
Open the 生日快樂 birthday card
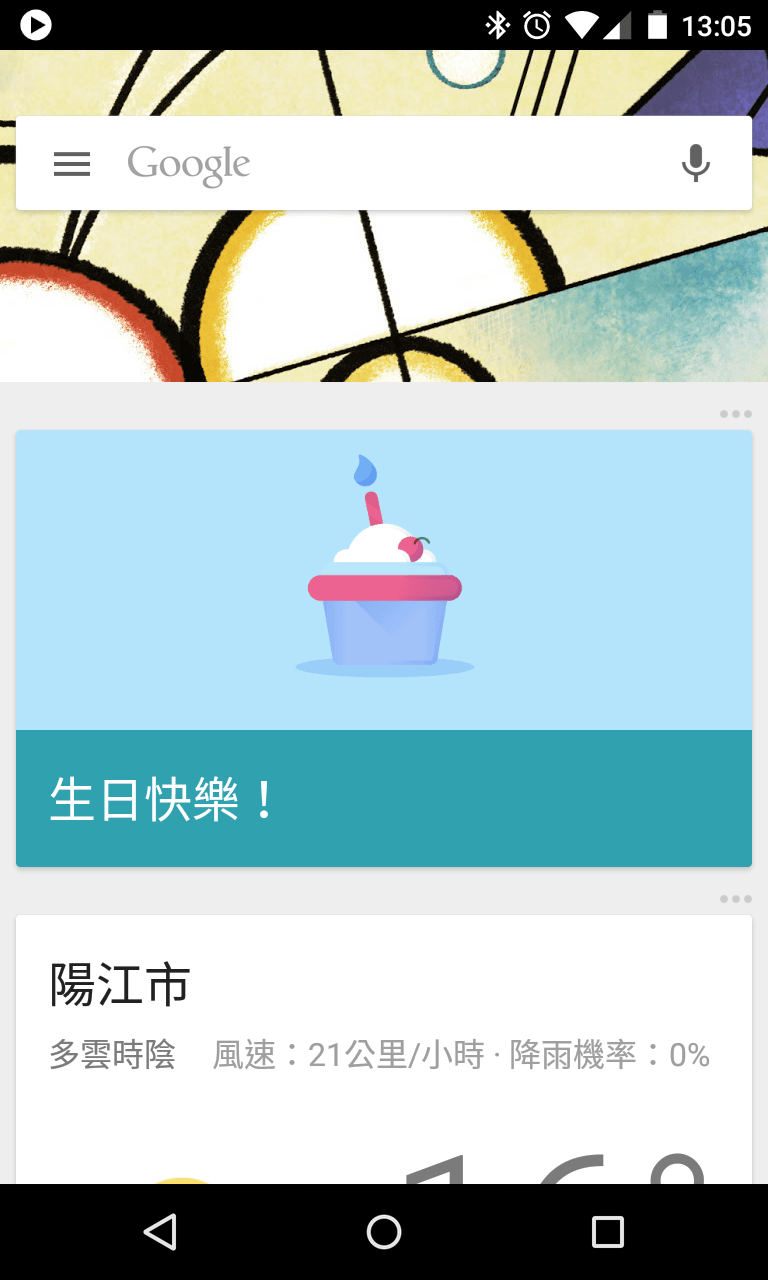click(384, 648)
